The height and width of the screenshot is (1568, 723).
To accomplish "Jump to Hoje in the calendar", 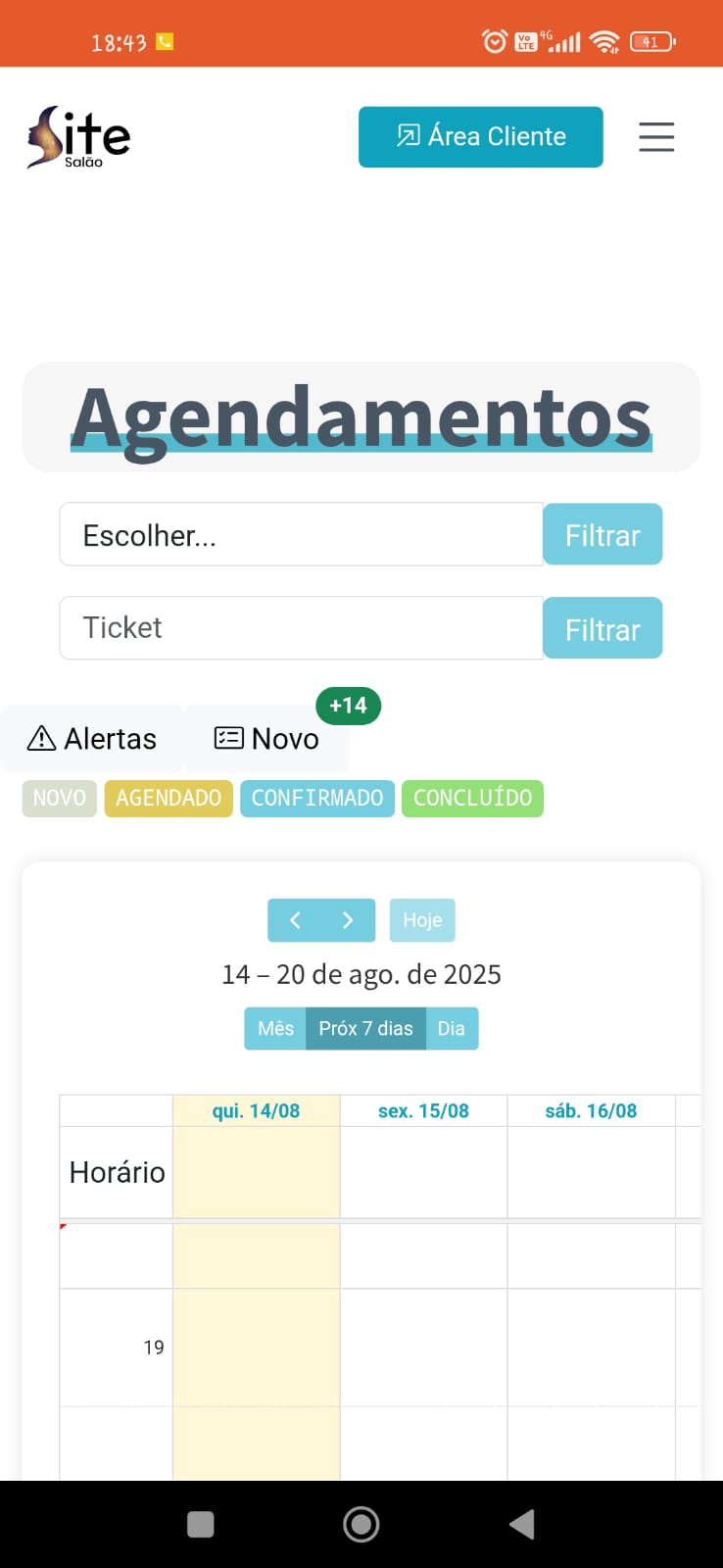I will coord(422,920).
